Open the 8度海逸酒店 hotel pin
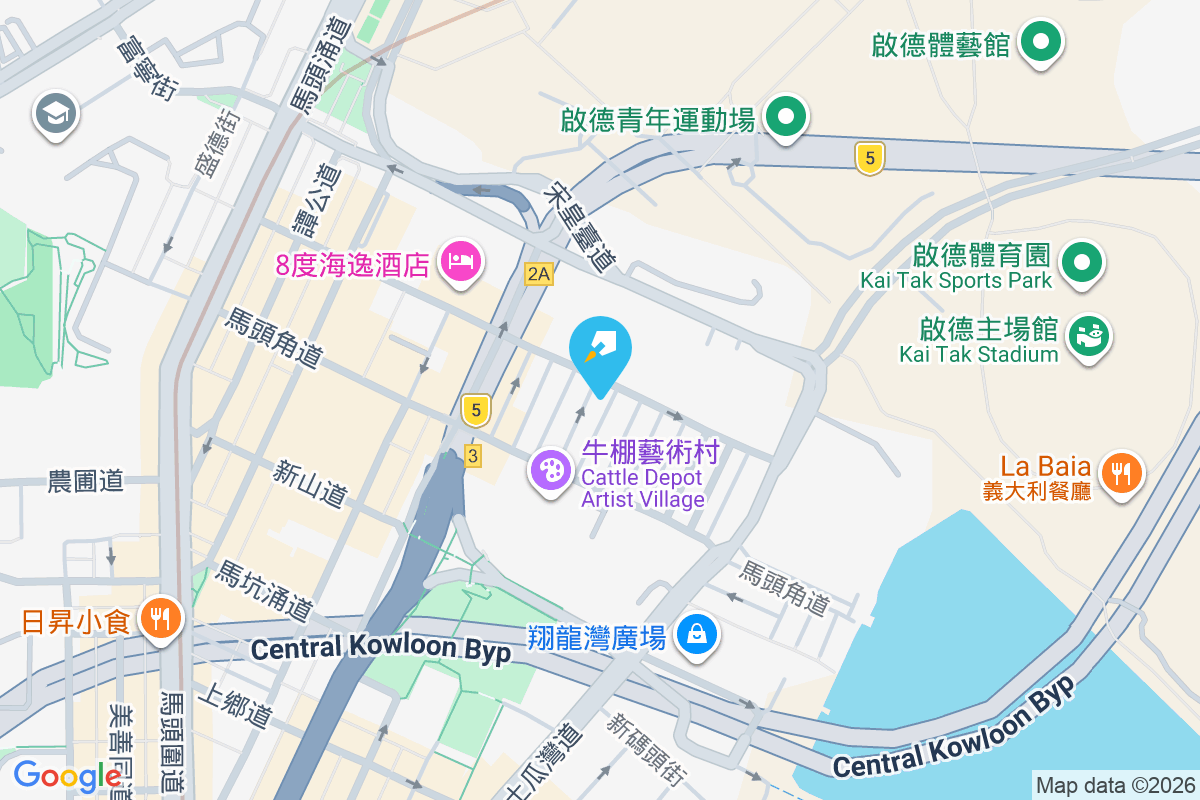1200x800 pixels. 461,262
